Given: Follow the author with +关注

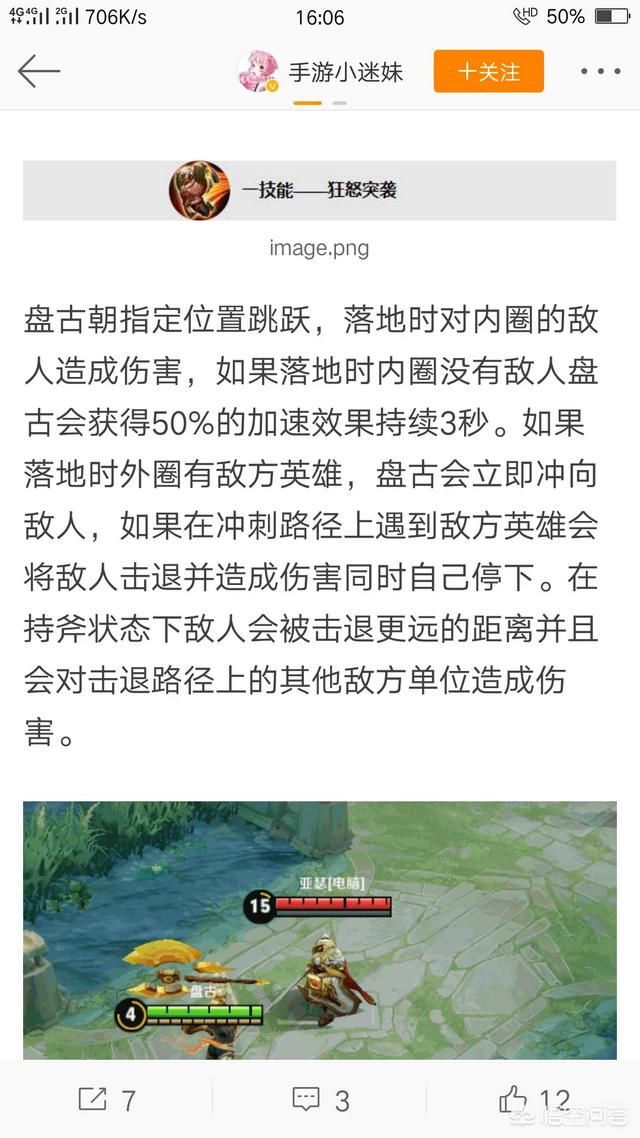Looking at the screenshot, I should click(x=488, y=71).
